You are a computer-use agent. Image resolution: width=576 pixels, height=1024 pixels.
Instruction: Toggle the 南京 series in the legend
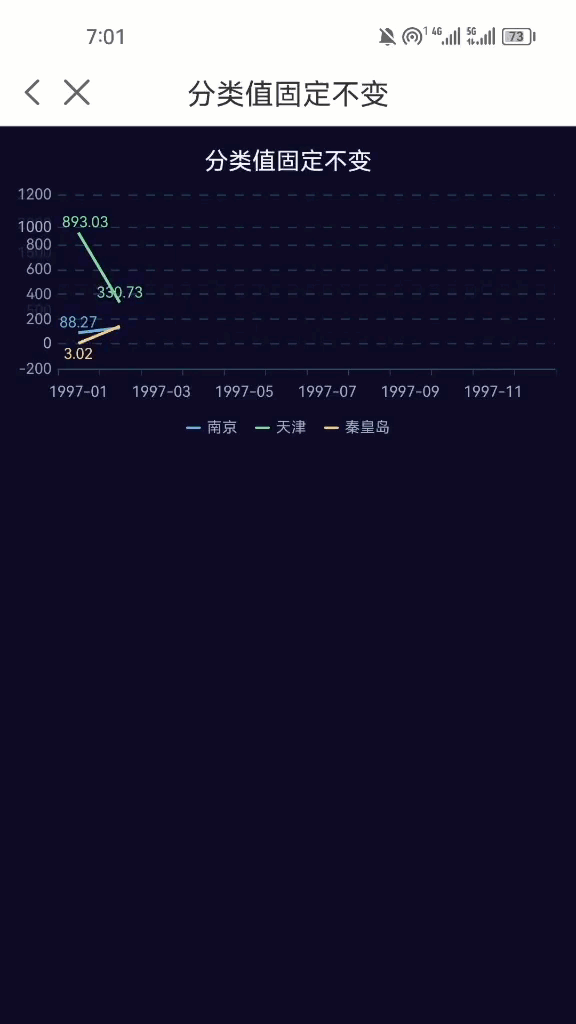point(212,427)
